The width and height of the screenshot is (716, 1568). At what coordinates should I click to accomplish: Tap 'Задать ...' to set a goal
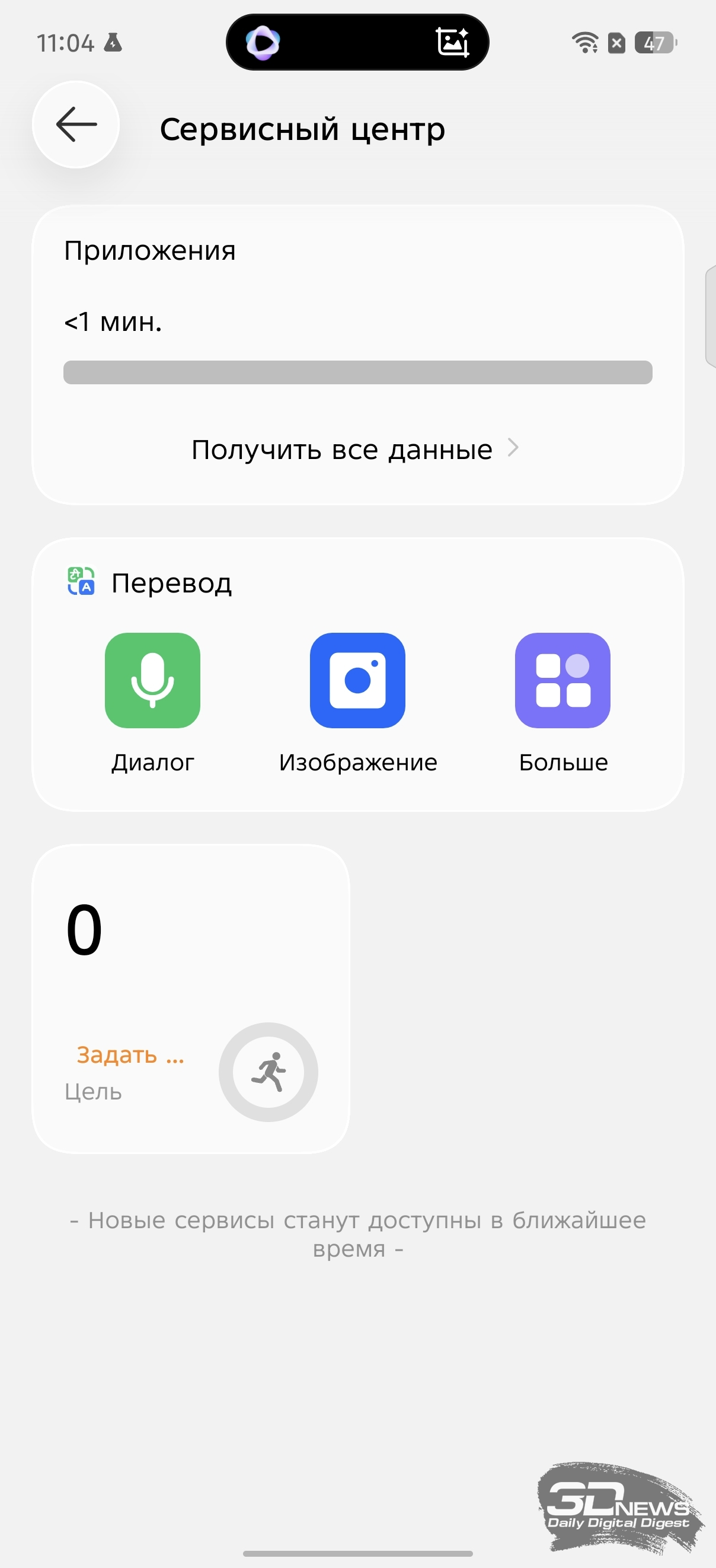[130, 1055]
